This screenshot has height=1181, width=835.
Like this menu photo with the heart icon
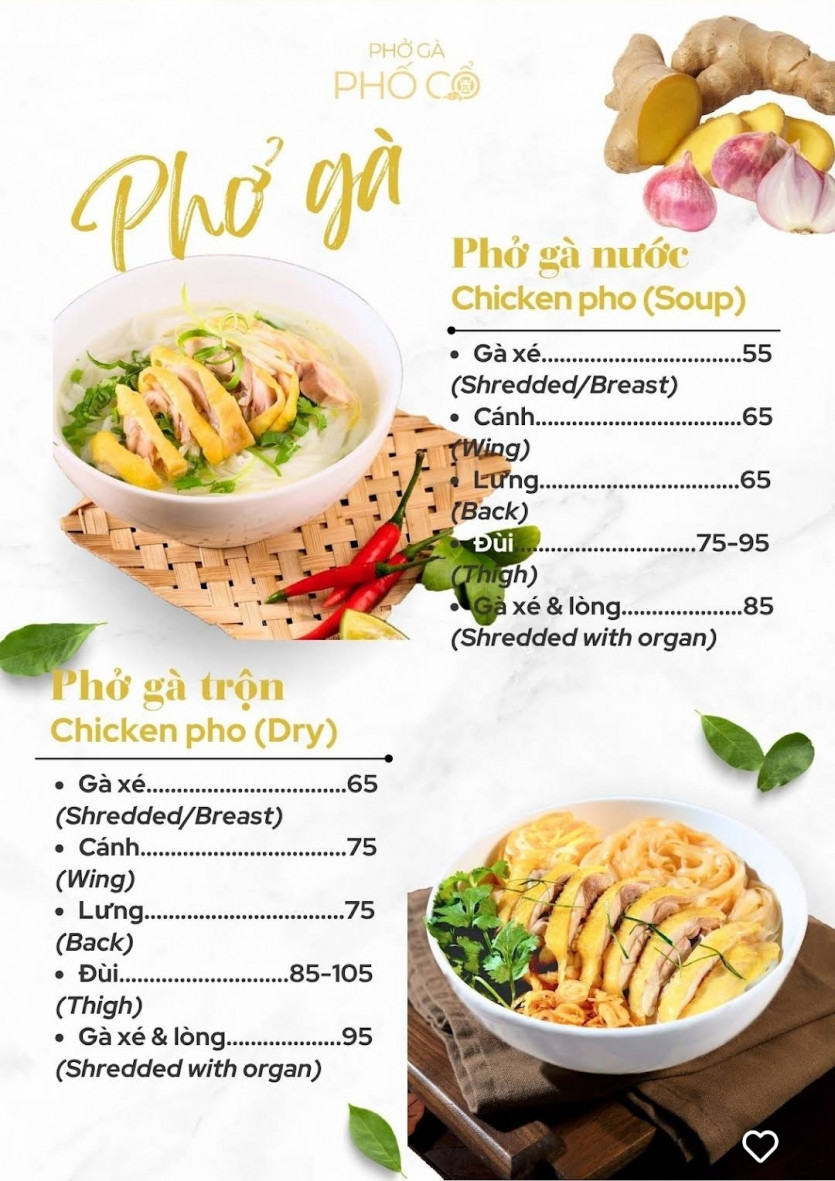pyautogui.click(x=760, y=1145)
